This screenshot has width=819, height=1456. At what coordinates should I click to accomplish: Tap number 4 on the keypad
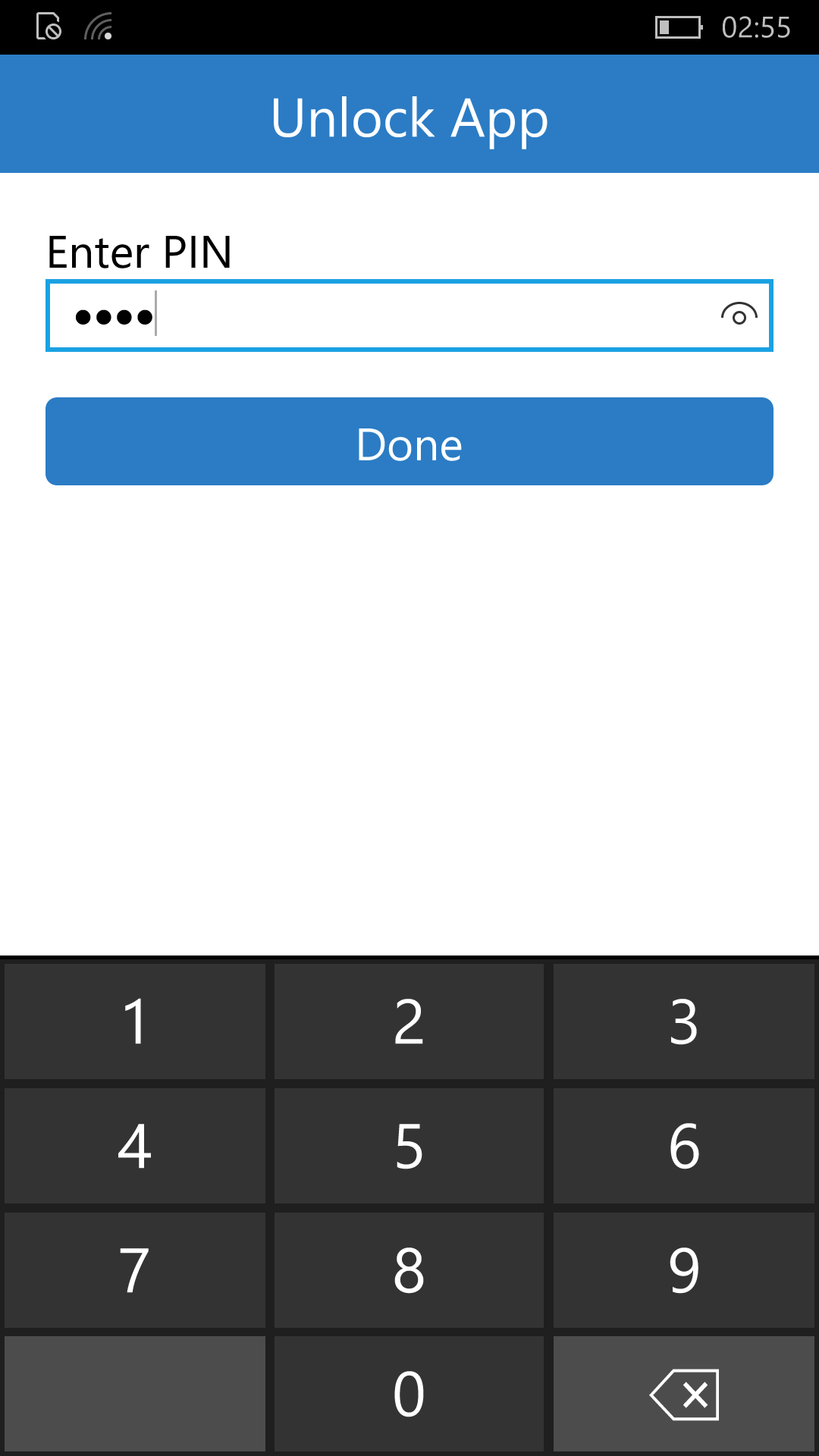coord(135,1145)
